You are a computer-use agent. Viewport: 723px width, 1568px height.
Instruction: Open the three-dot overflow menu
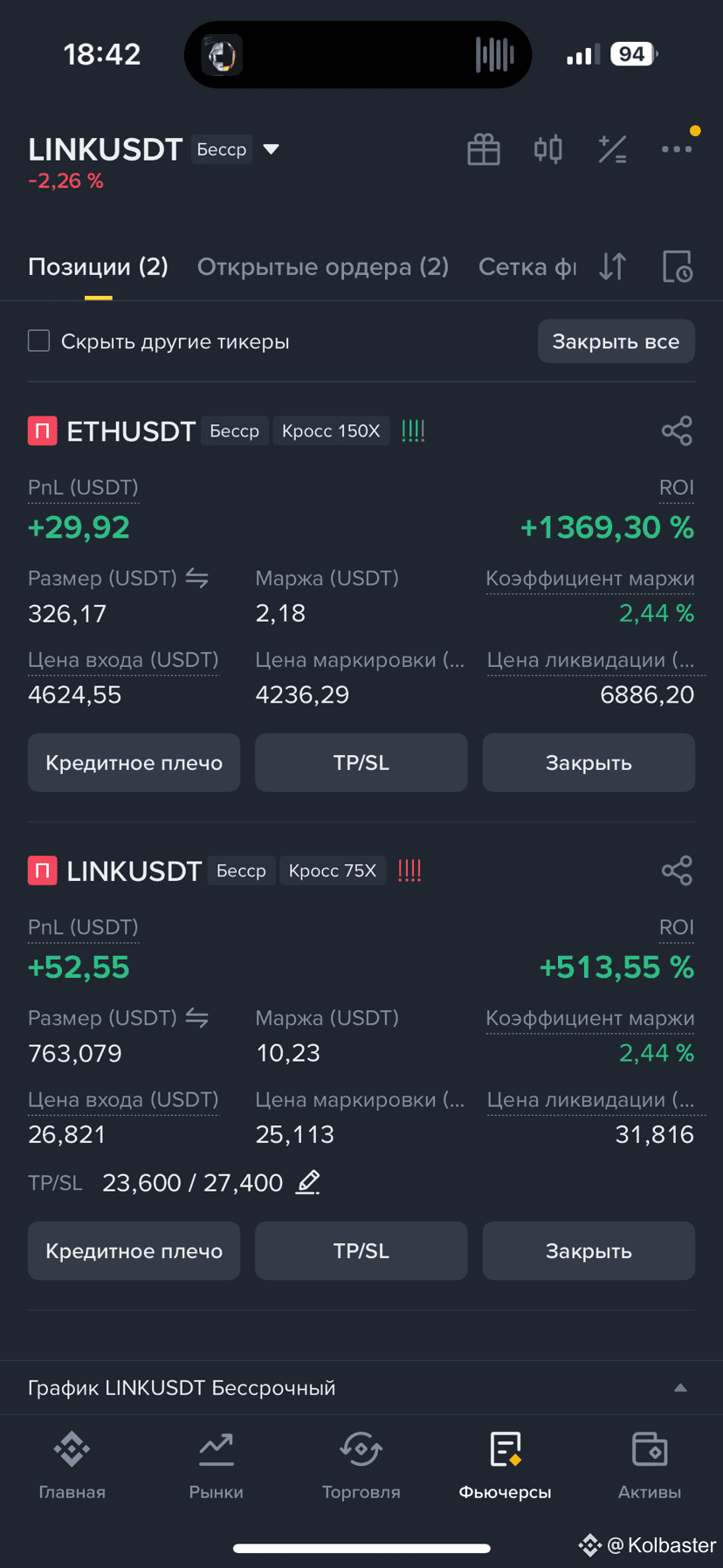677,149
